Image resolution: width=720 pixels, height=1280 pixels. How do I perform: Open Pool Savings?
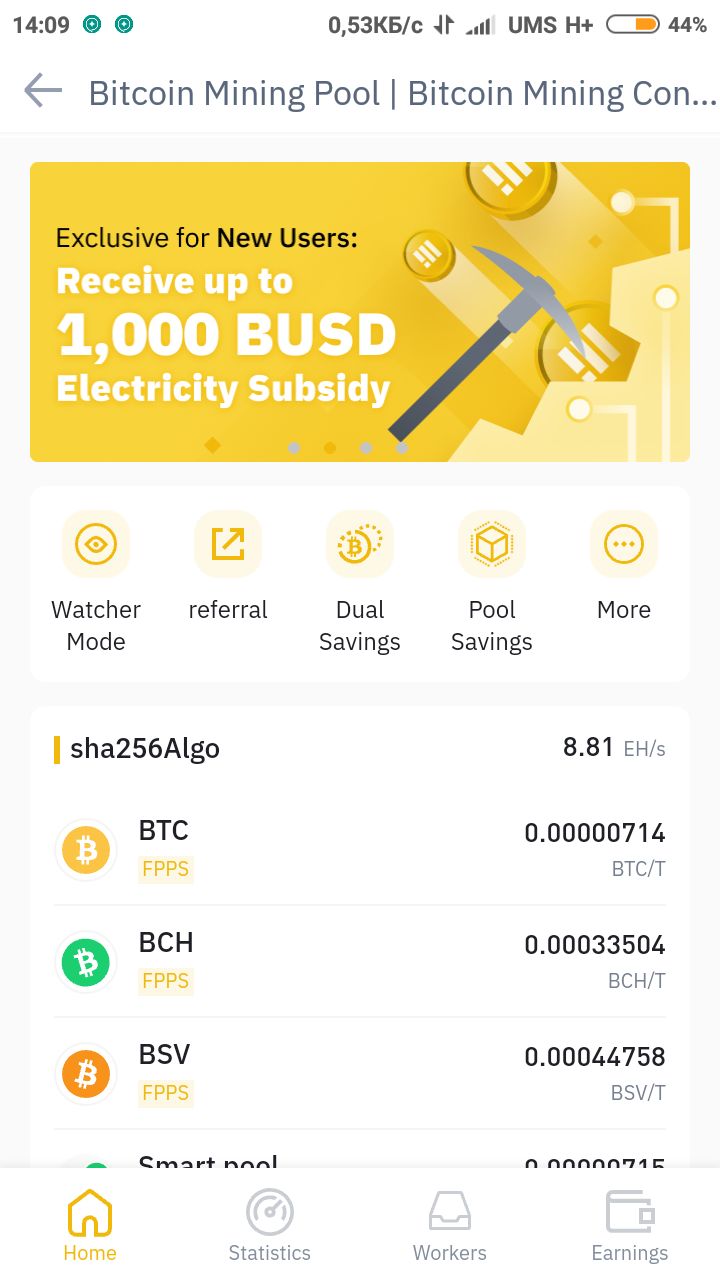(492, 582)
